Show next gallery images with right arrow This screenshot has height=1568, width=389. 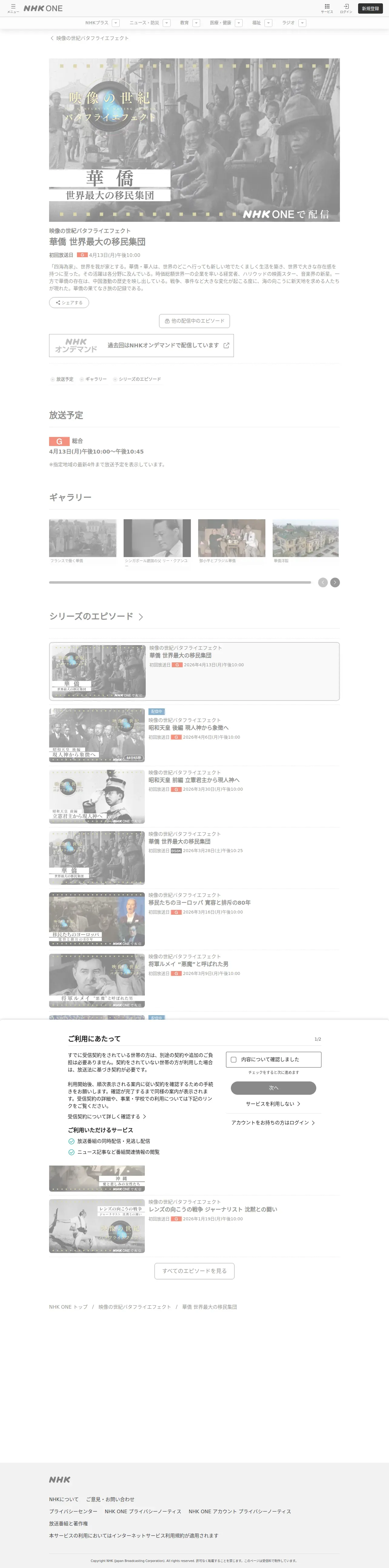coord(335,582)
